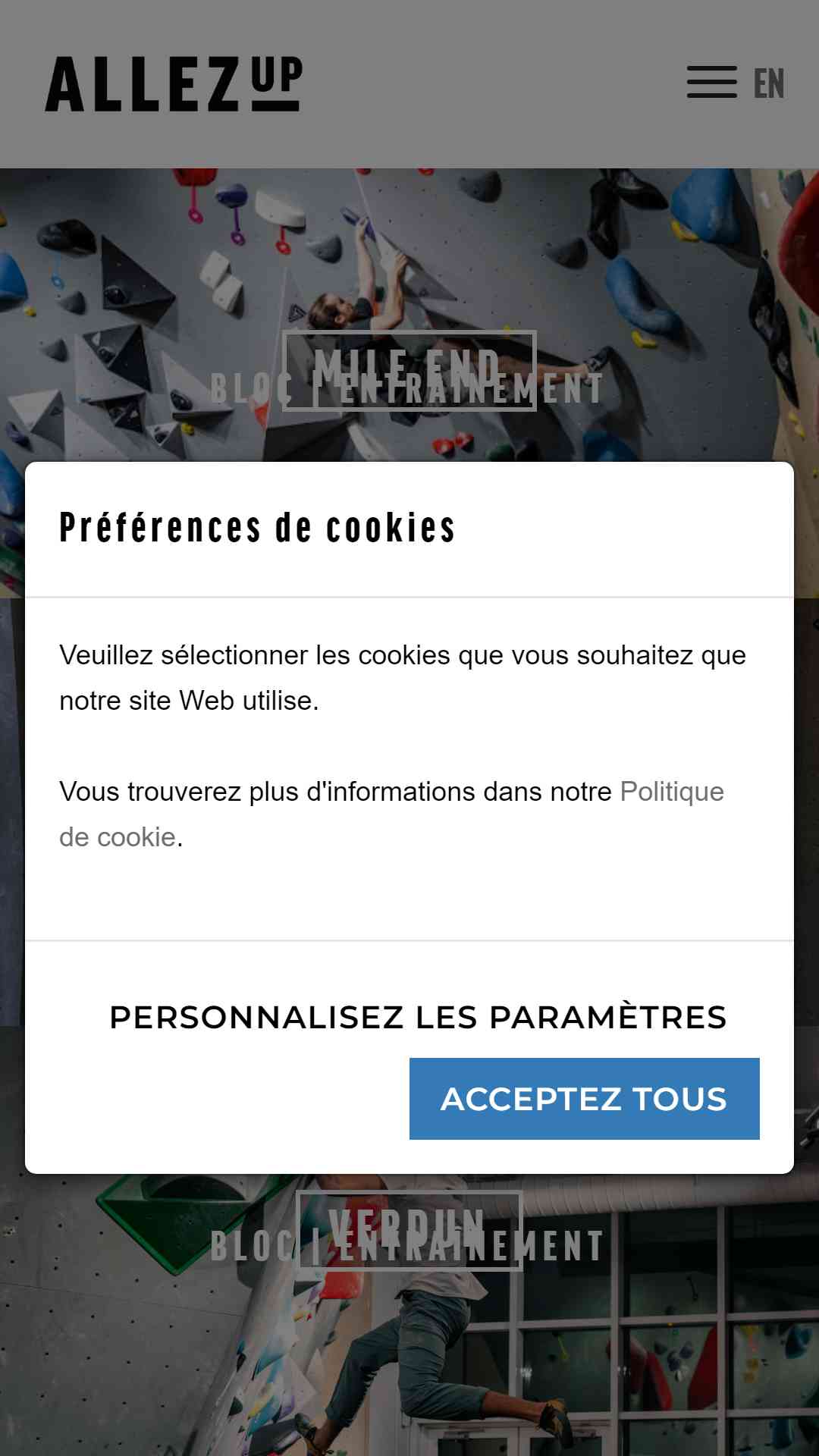Viewport: 819px width, 1456px height.
Task: Open the hamburger menu
Action: click(x=711, y=83)
